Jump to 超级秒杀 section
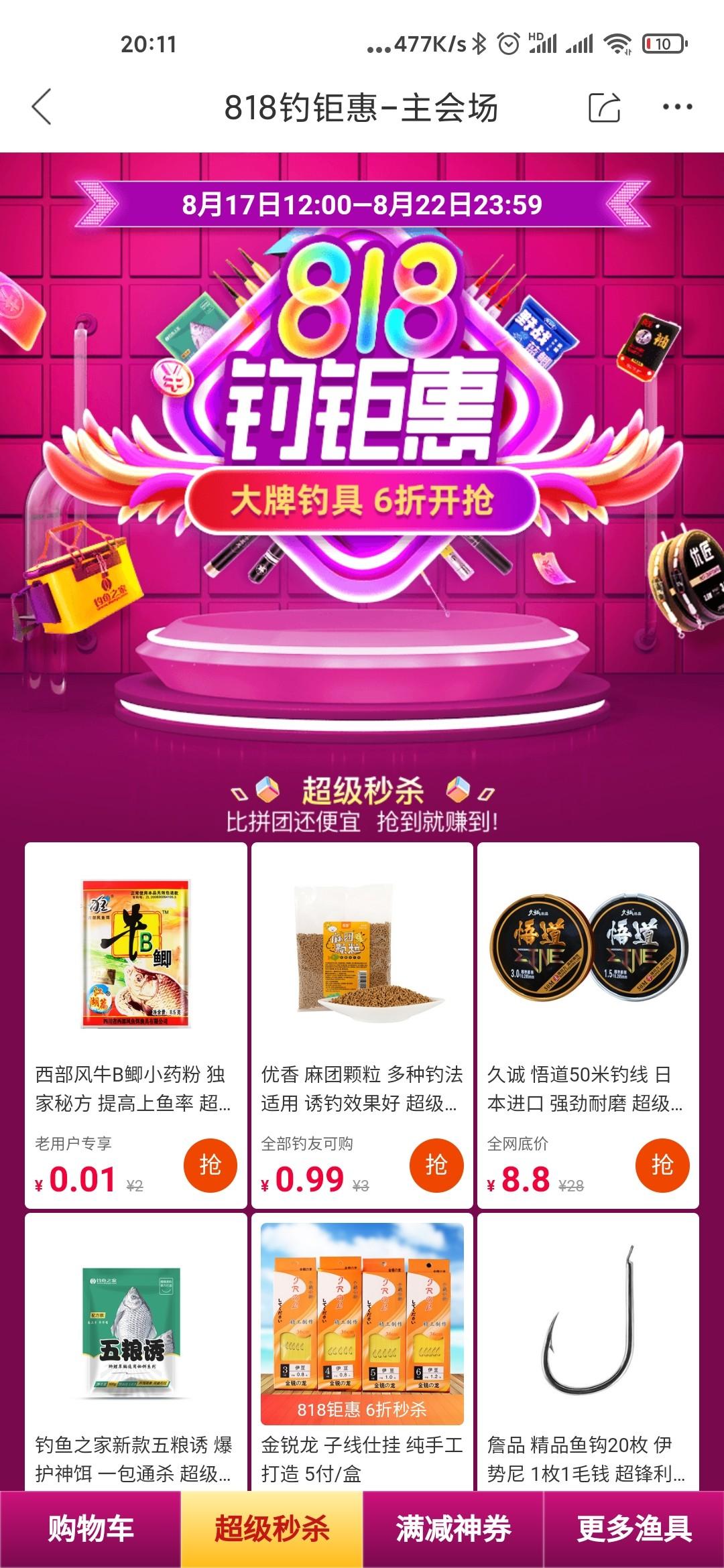Viewport: 724px width, 1568px height. [271, 1529]
